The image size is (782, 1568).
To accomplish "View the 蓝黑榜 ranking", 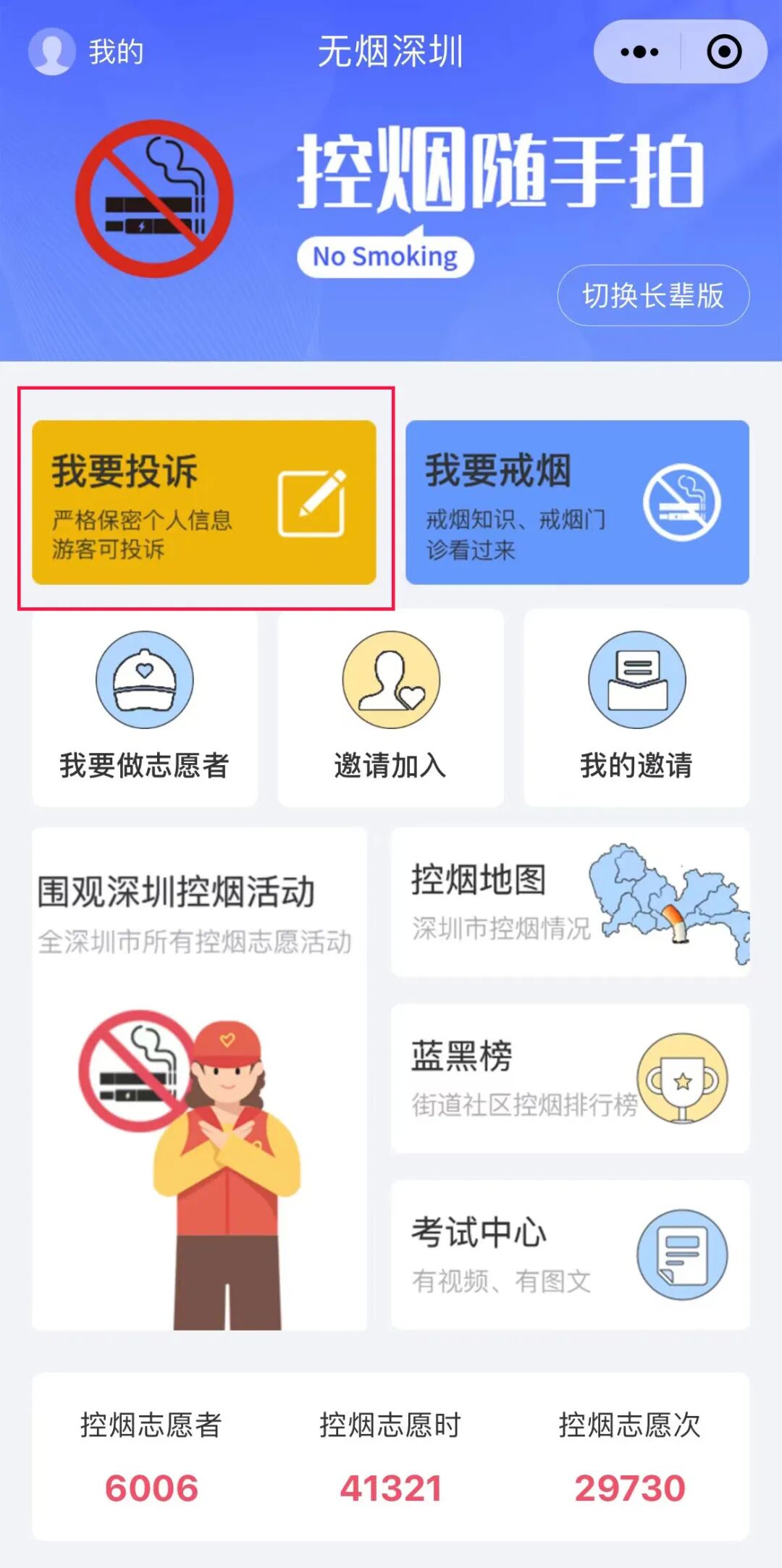I will pos(571,1078).
